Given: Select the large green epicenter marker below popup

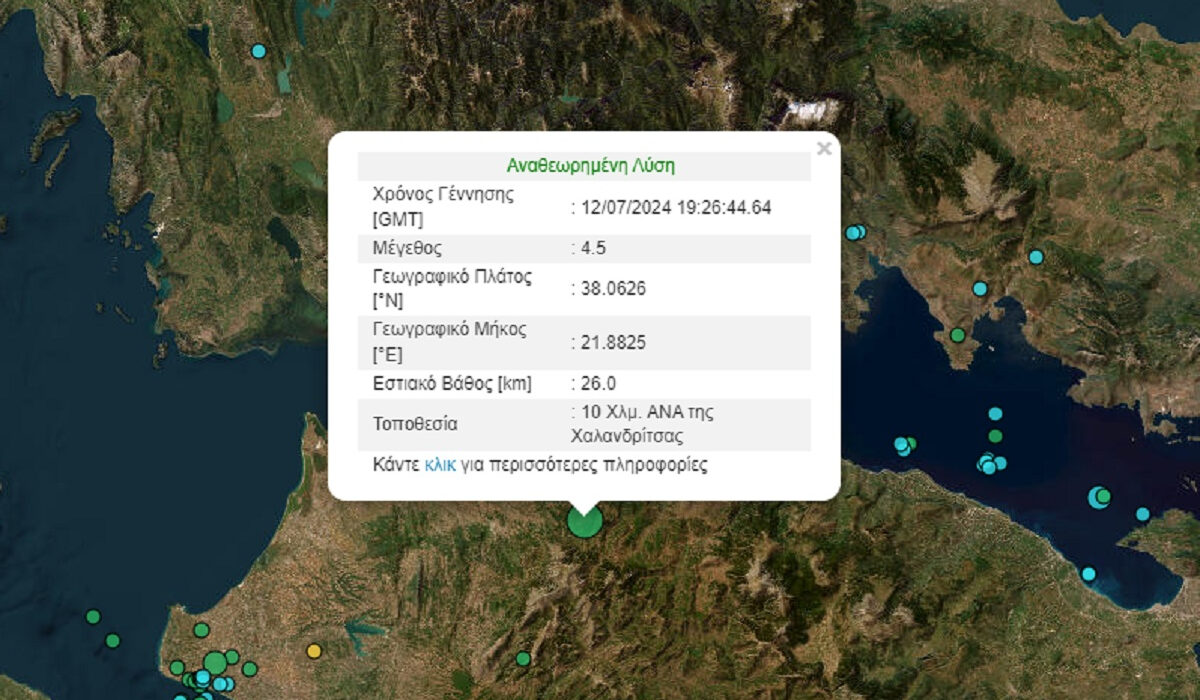Looking at the screenshot, I should tap(584, 521).
